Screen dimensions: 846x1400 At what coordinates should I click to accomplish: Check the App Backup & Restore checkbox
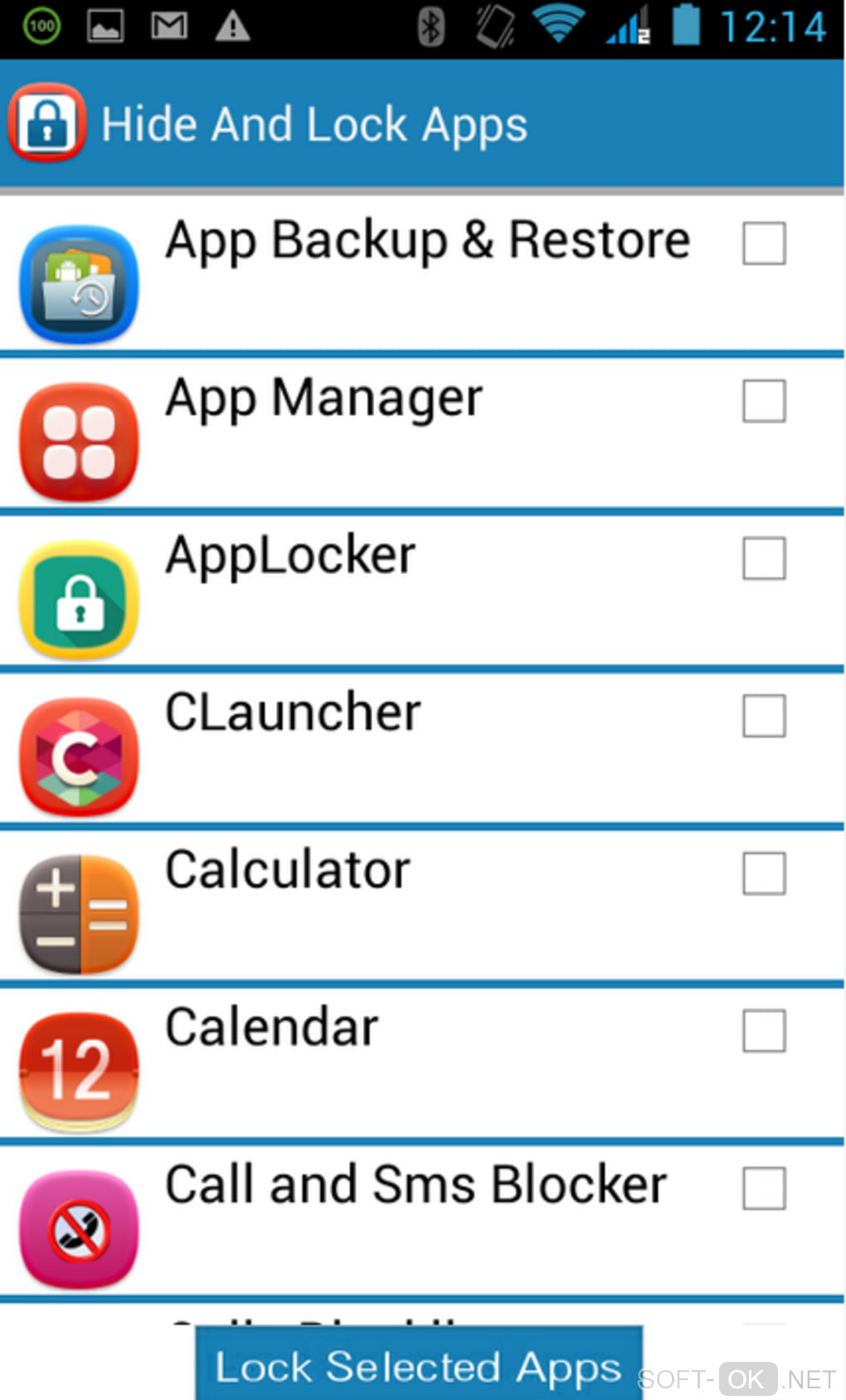764,243
